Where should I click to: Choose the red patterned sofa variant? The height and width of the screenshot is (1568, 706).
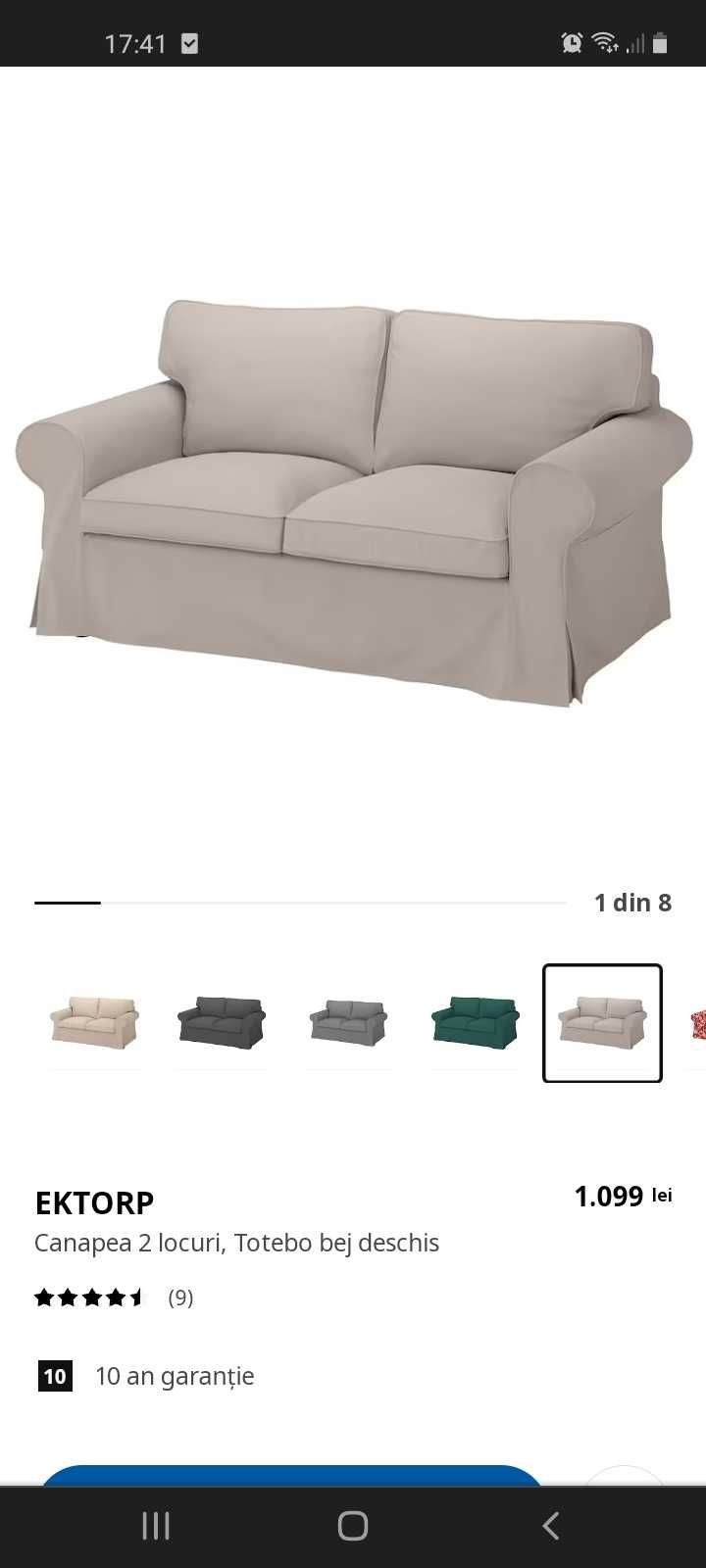click(694, 1023)
